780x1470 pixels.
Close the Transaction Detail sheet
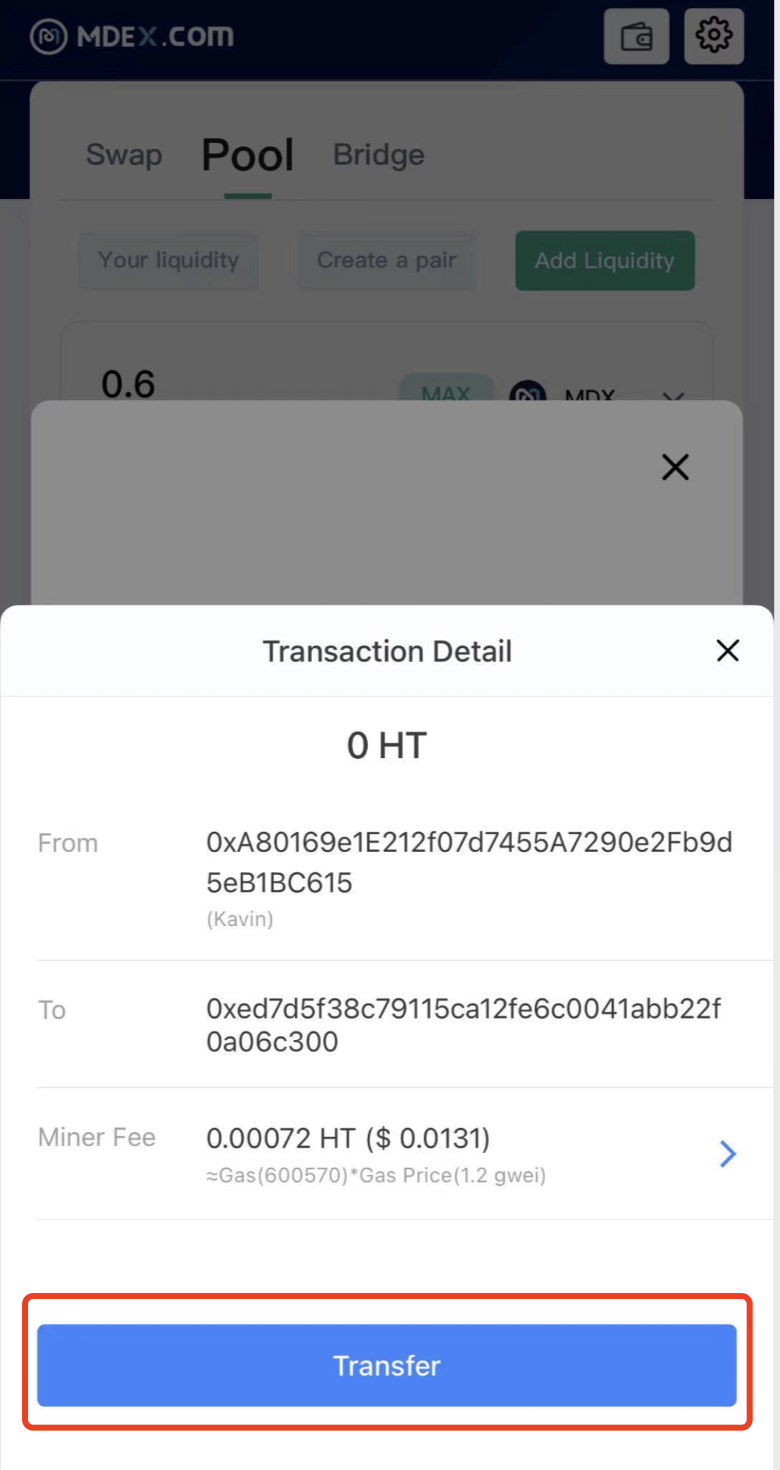point(728,651)
